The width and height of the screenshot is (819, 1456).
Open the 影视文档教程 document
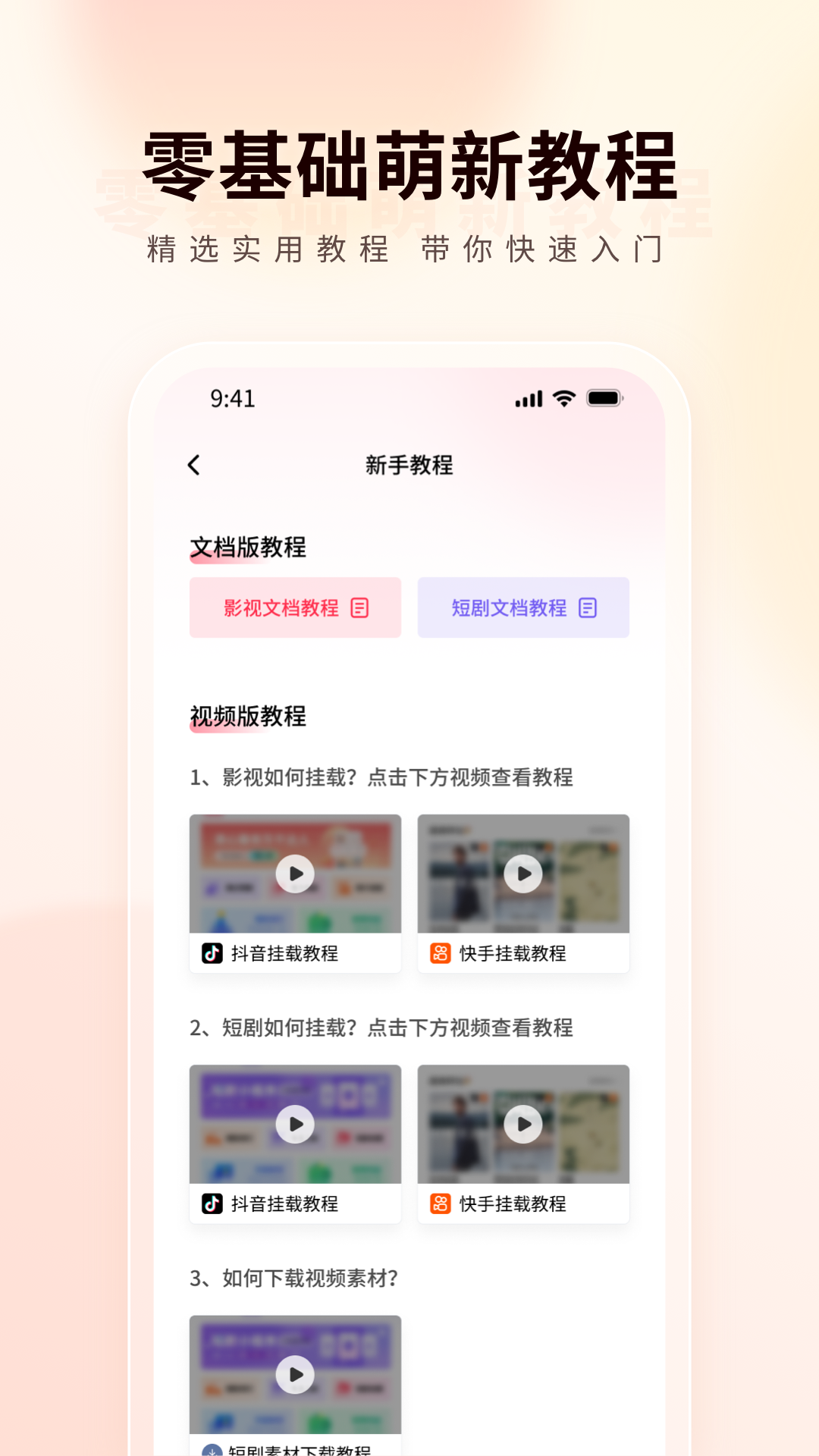[x=295, y=607]
